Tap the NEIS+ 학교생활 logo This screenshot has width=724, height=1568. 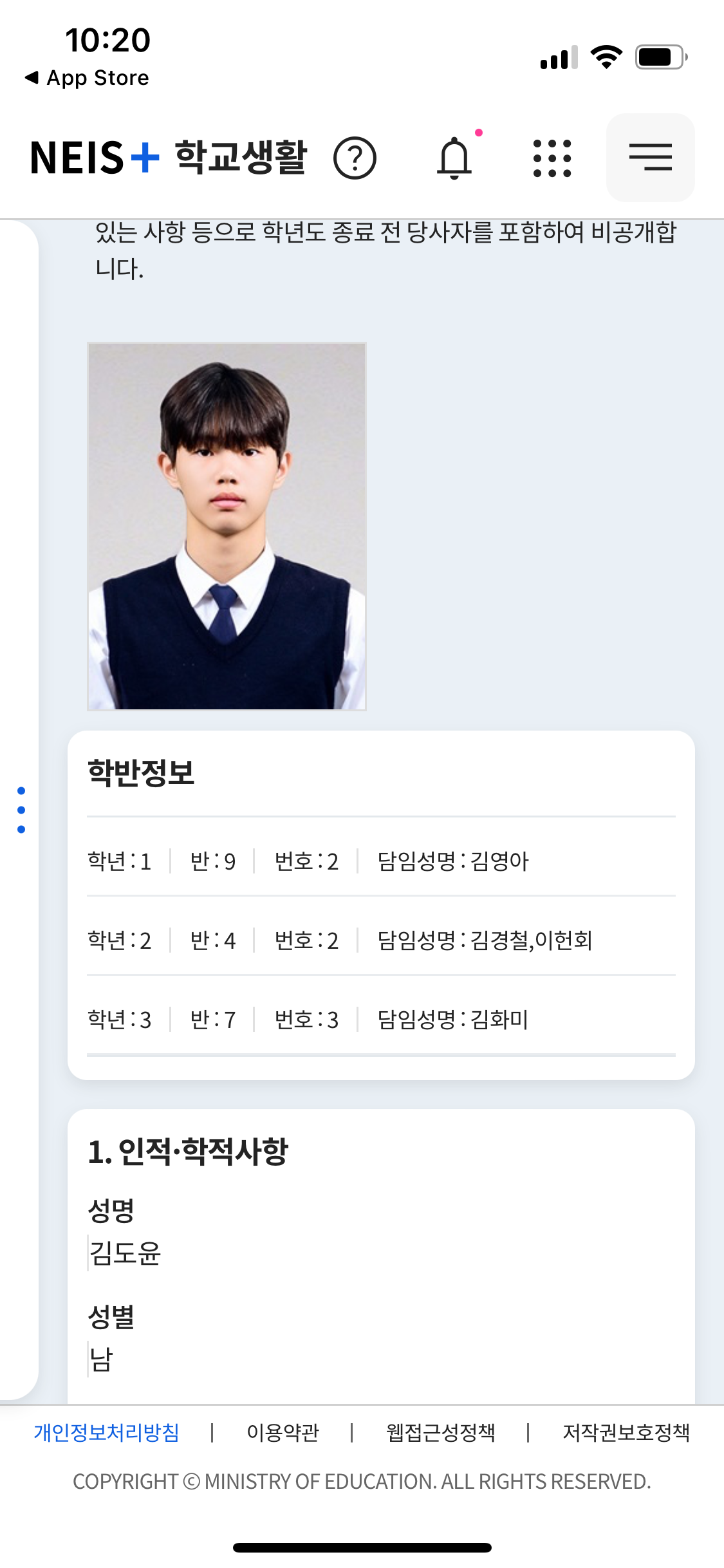point(169,158)
